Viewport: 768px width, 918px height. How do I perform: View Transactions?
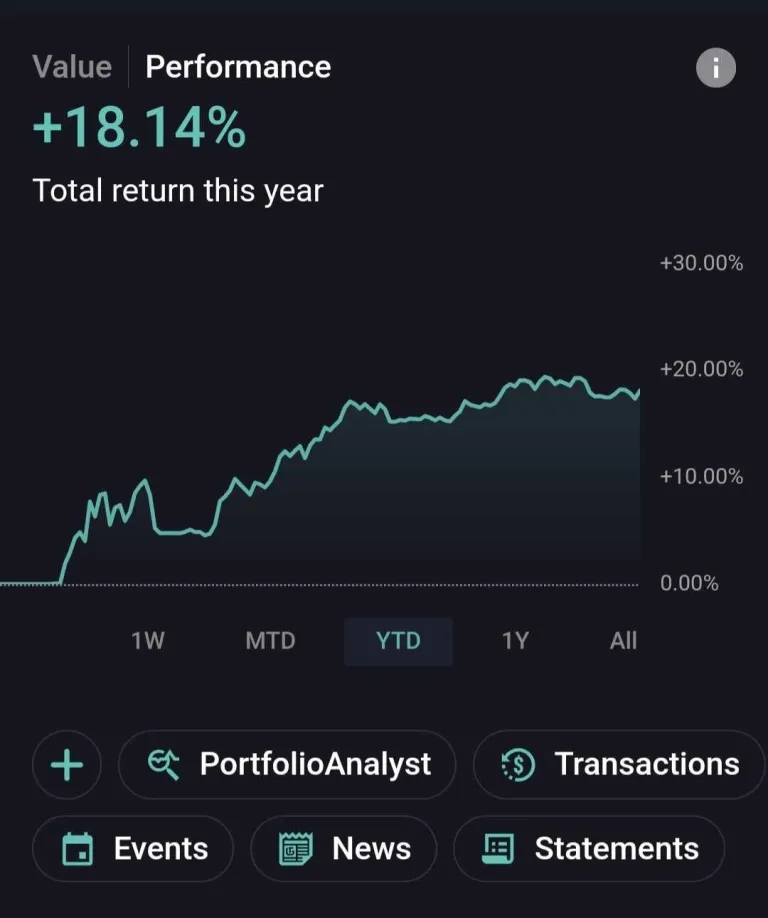tap(620, 765)
